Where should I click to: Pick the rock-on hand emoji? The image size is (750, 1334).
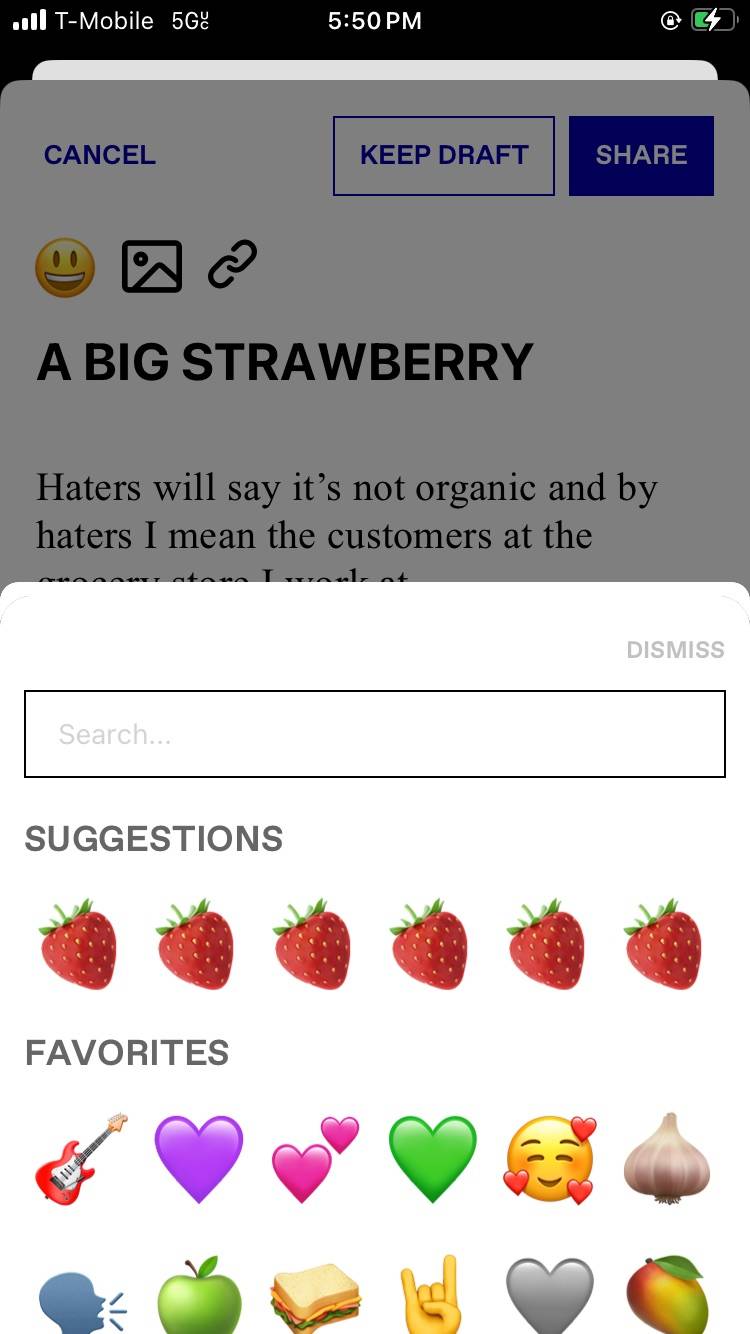click(x=432, y=1296)
